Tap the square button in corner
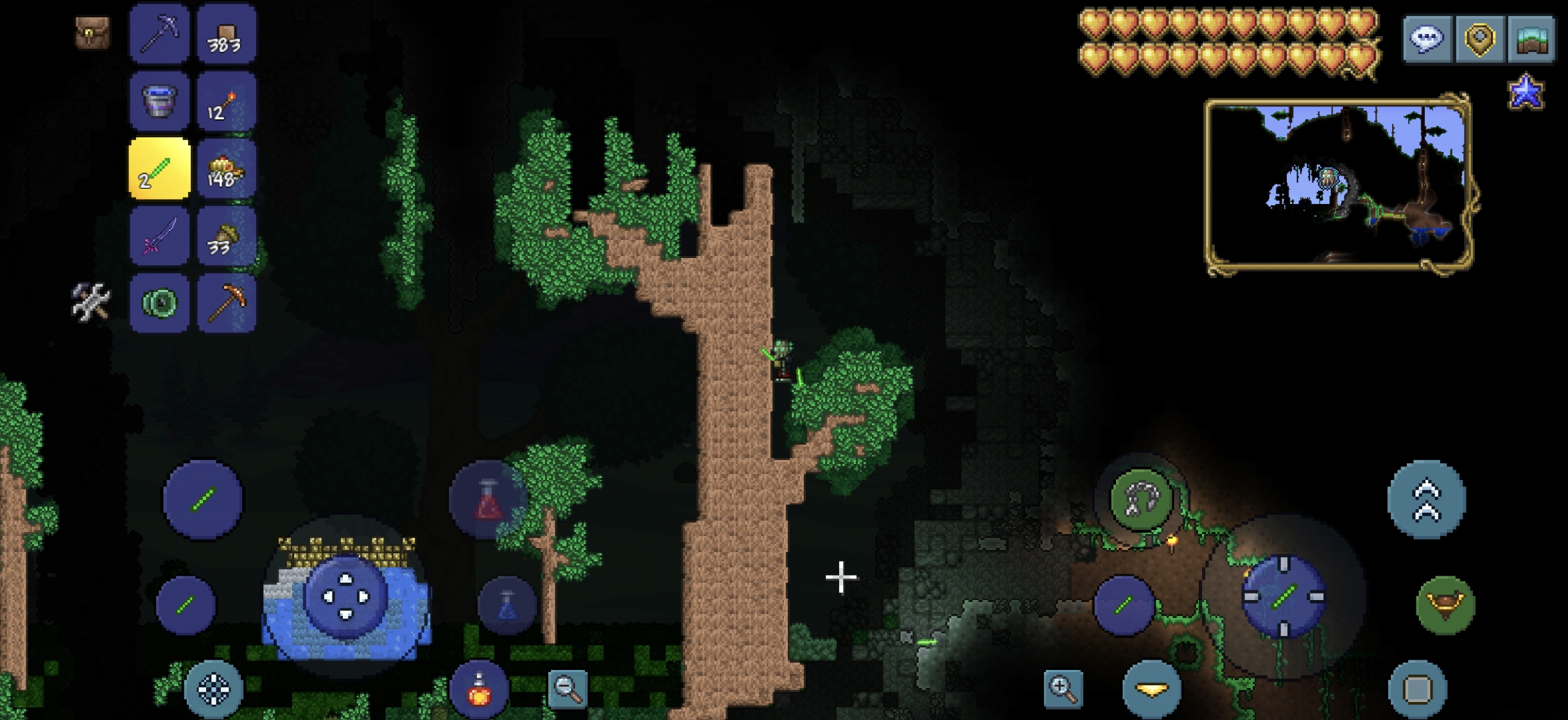 [1418, 689]
